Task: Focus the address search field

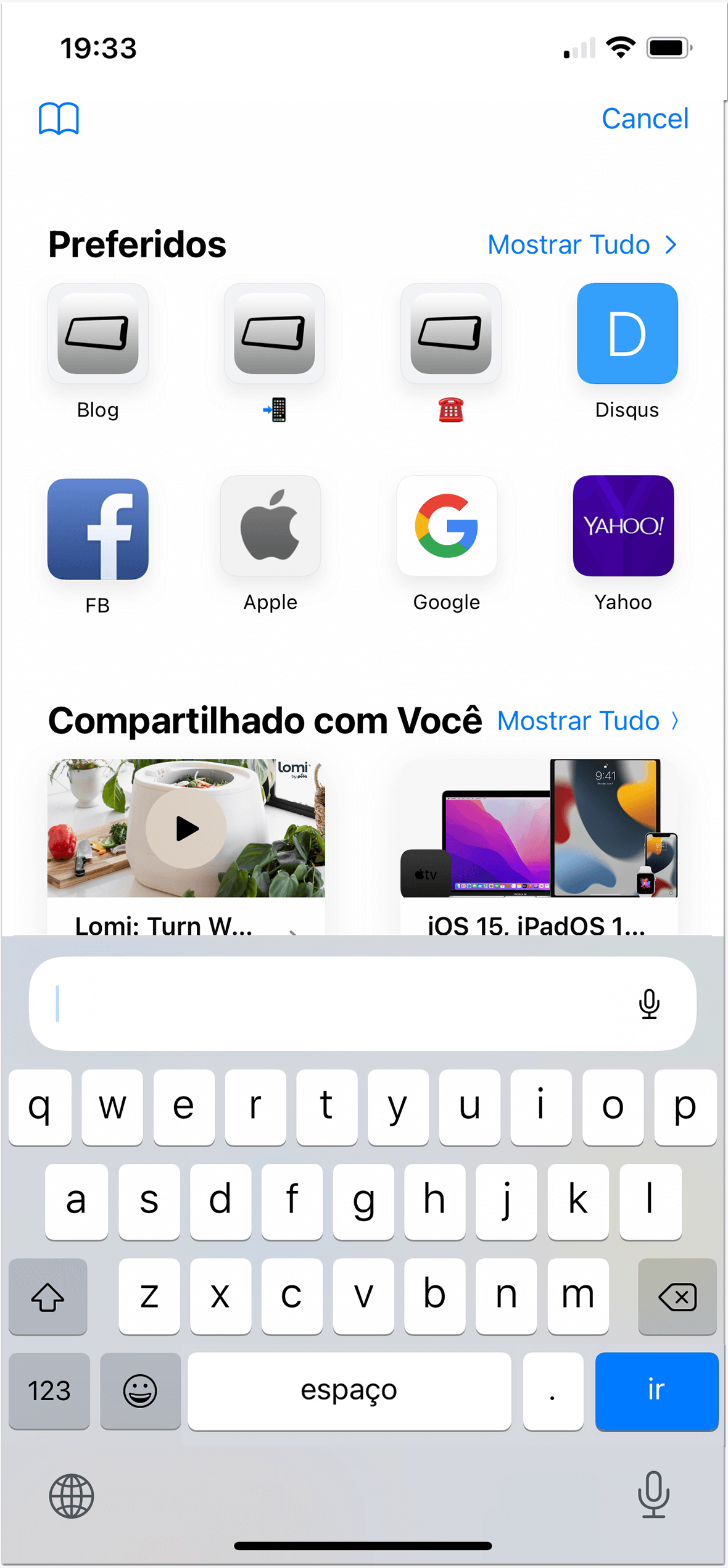Action: click(x=333, y=1004)
